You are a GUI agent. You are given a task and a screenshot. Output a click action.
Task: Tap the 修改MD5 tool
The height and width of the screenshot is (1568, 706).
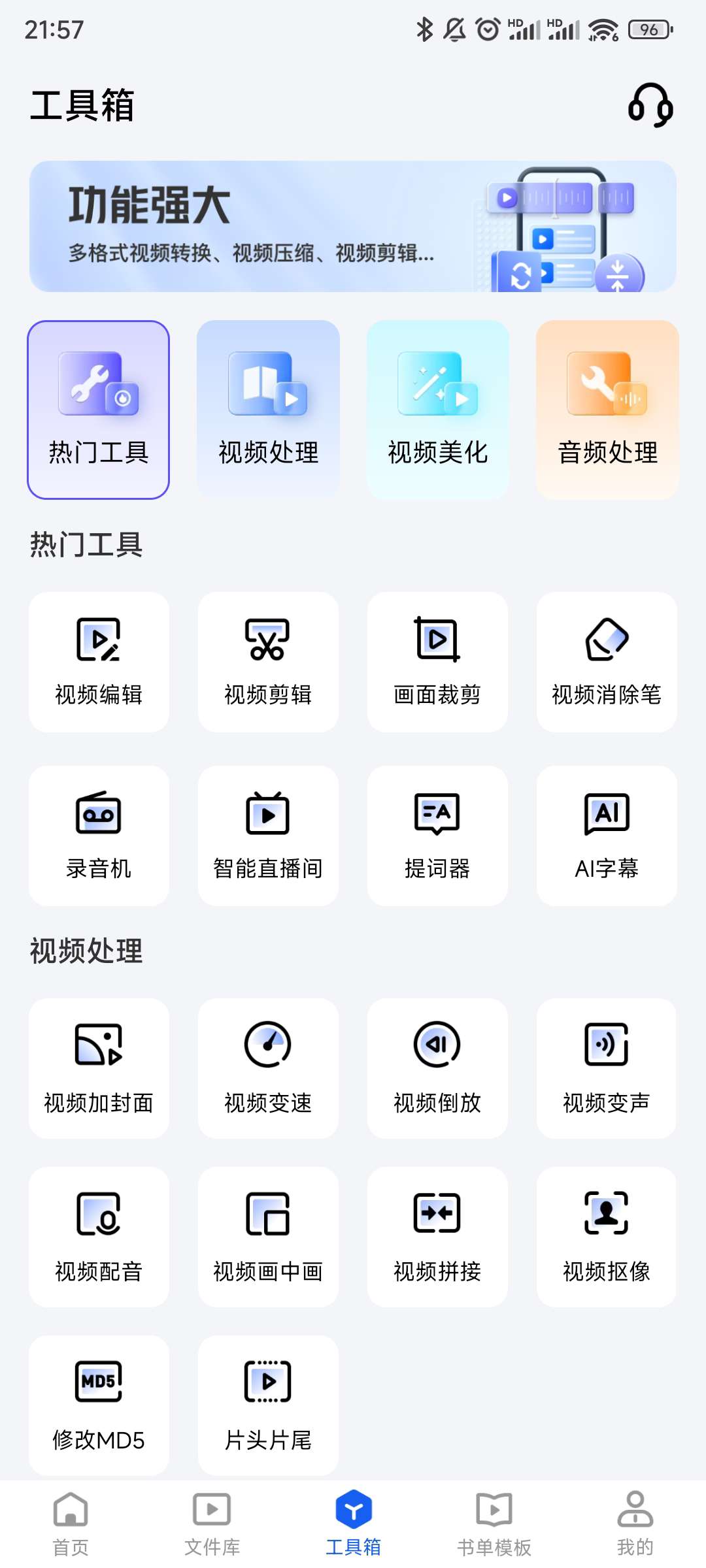99,1405
